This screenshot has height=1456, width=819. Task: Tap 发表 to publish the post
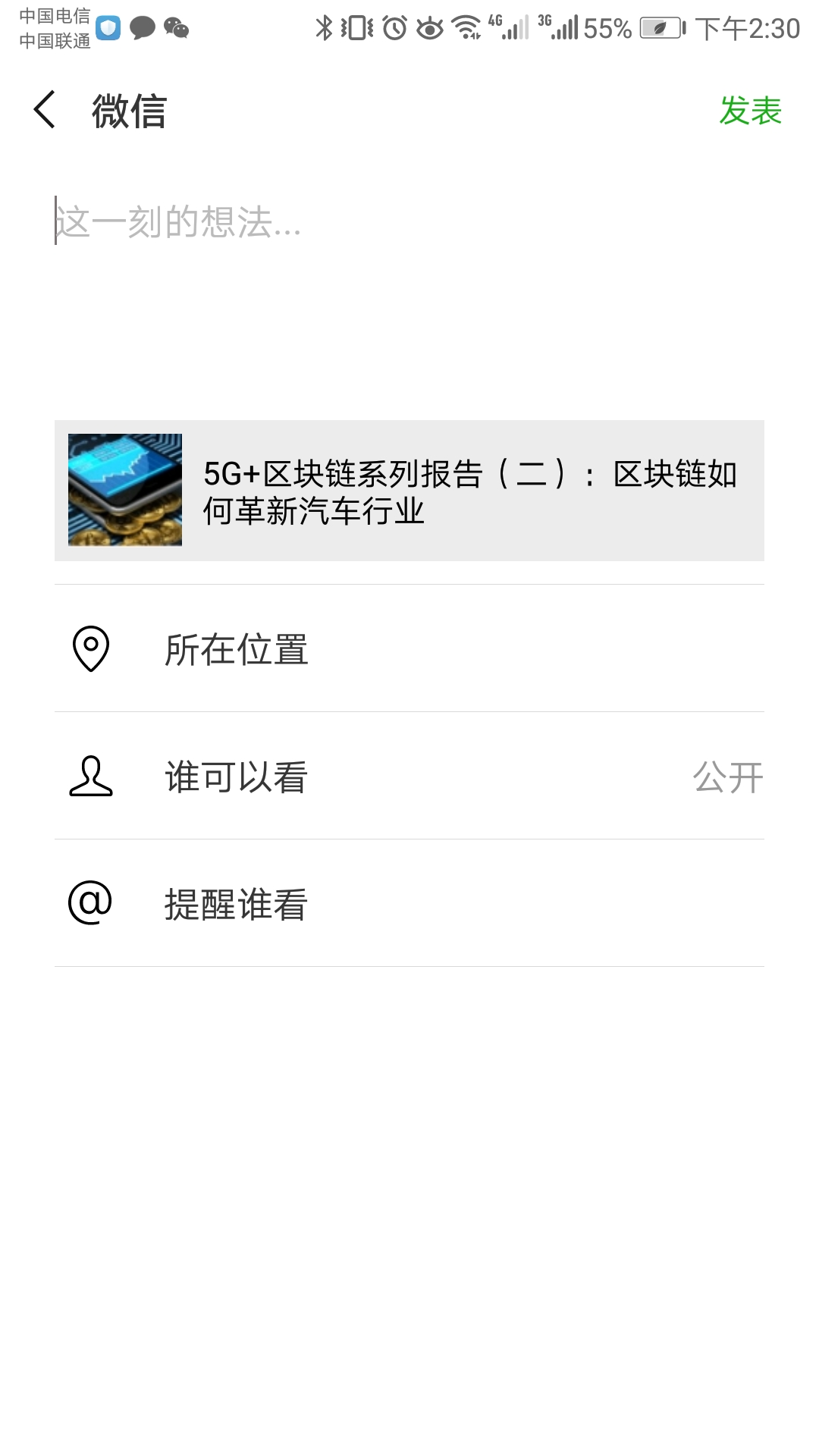[x=749, y=111]
